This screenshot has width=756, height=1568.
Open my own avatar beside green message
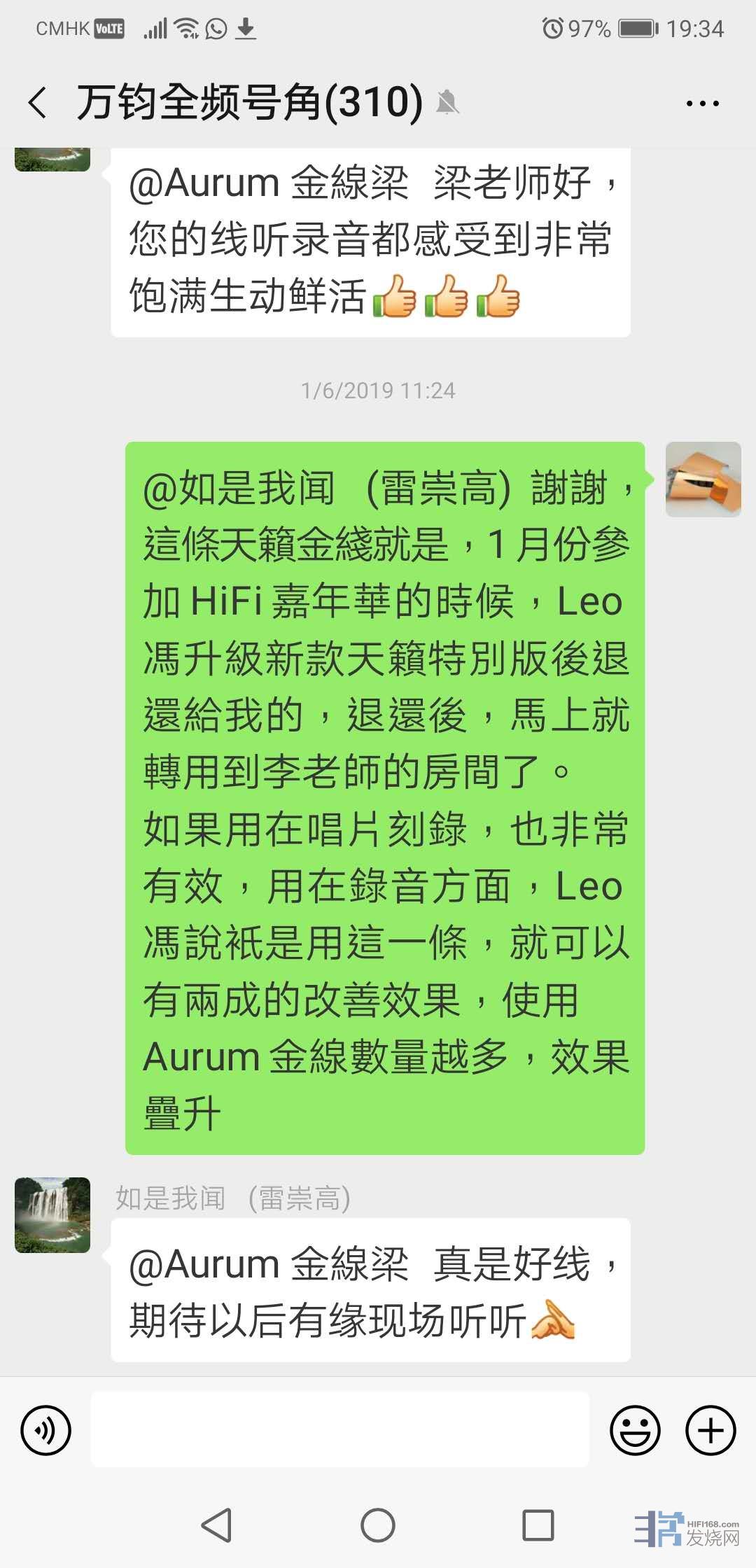(703, 479)
